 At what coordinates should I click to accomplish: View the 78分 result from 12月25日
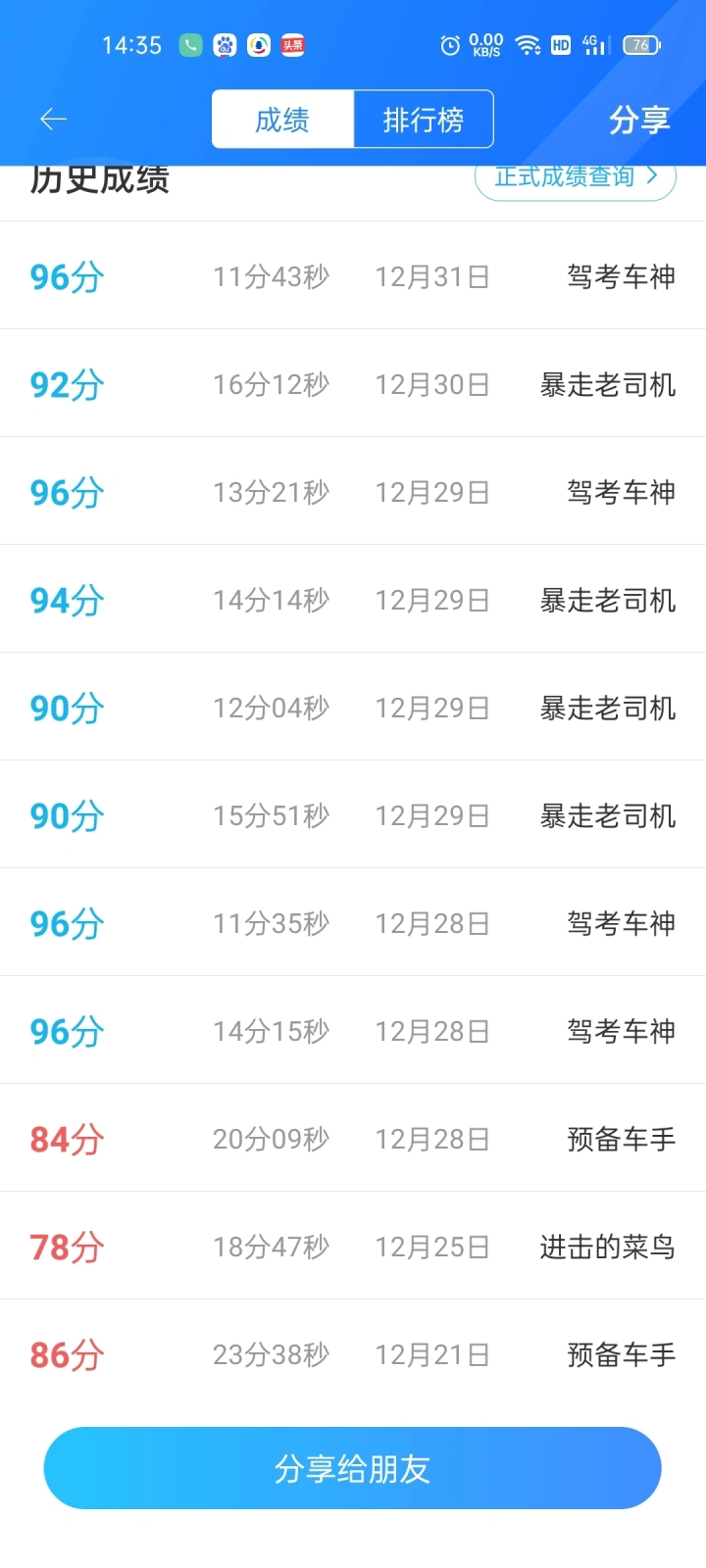(x=353, y=1247)
